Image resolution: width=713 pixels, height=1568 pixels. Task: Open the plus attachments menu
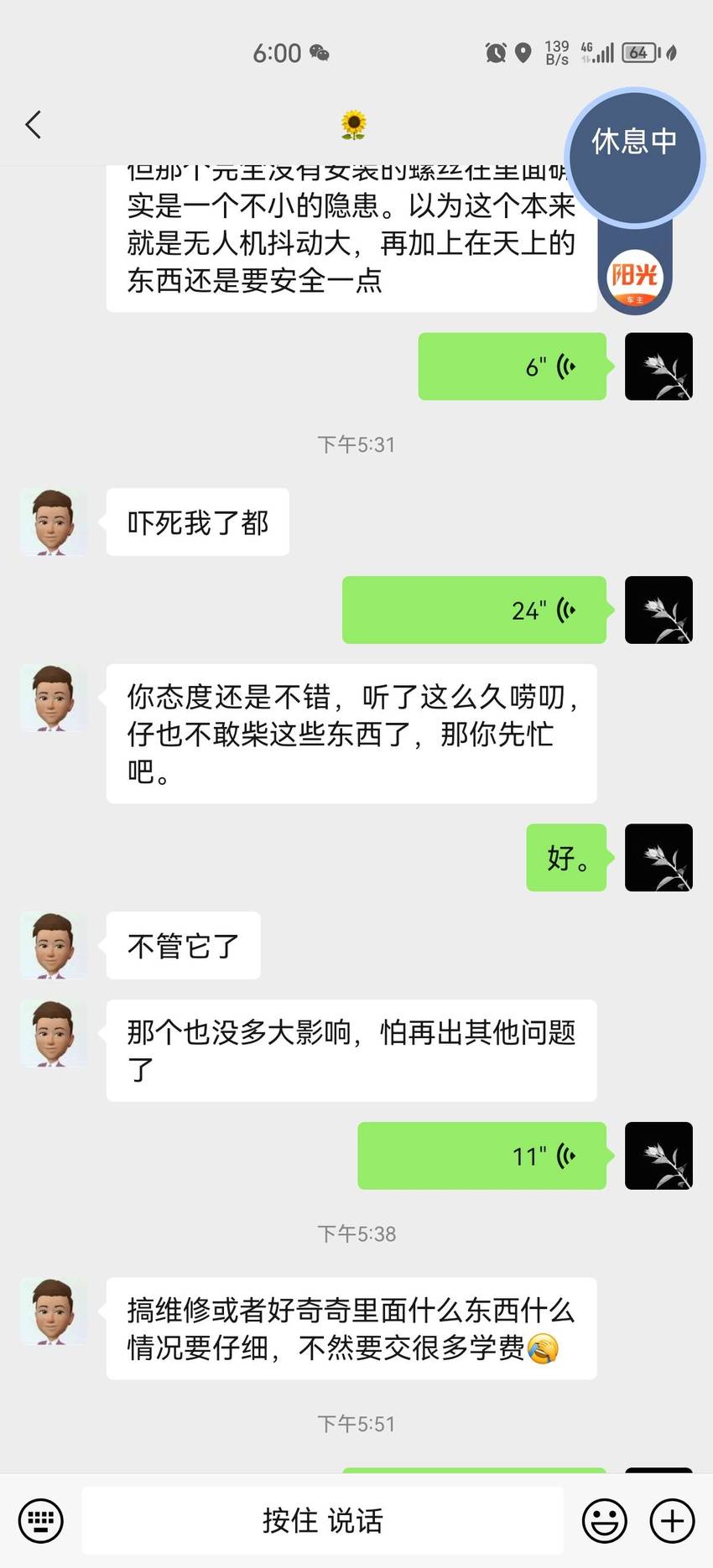click(673, 1520)
